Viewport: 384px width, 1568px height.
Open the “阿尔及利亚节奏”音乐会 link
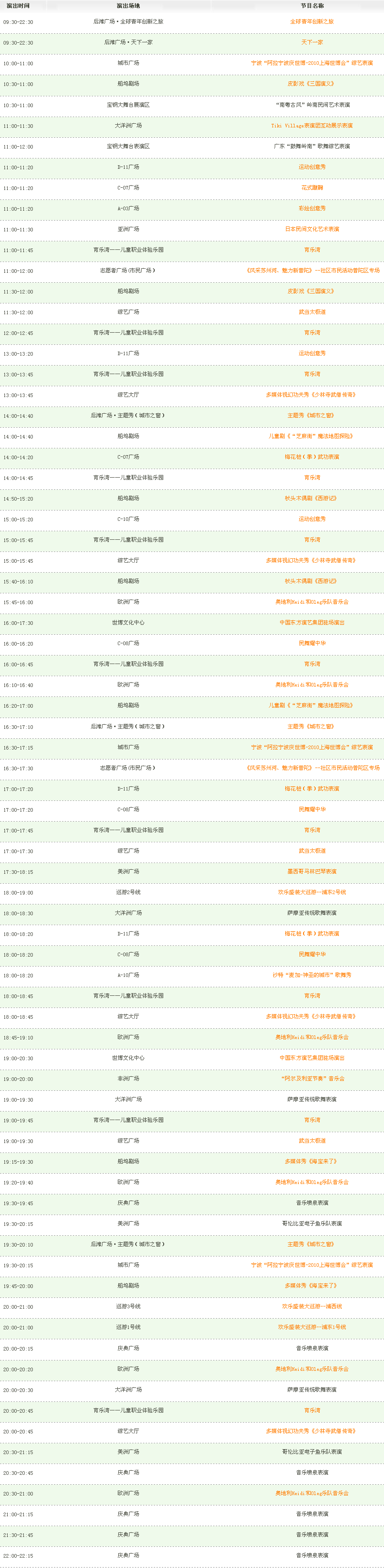[312, 1079]
